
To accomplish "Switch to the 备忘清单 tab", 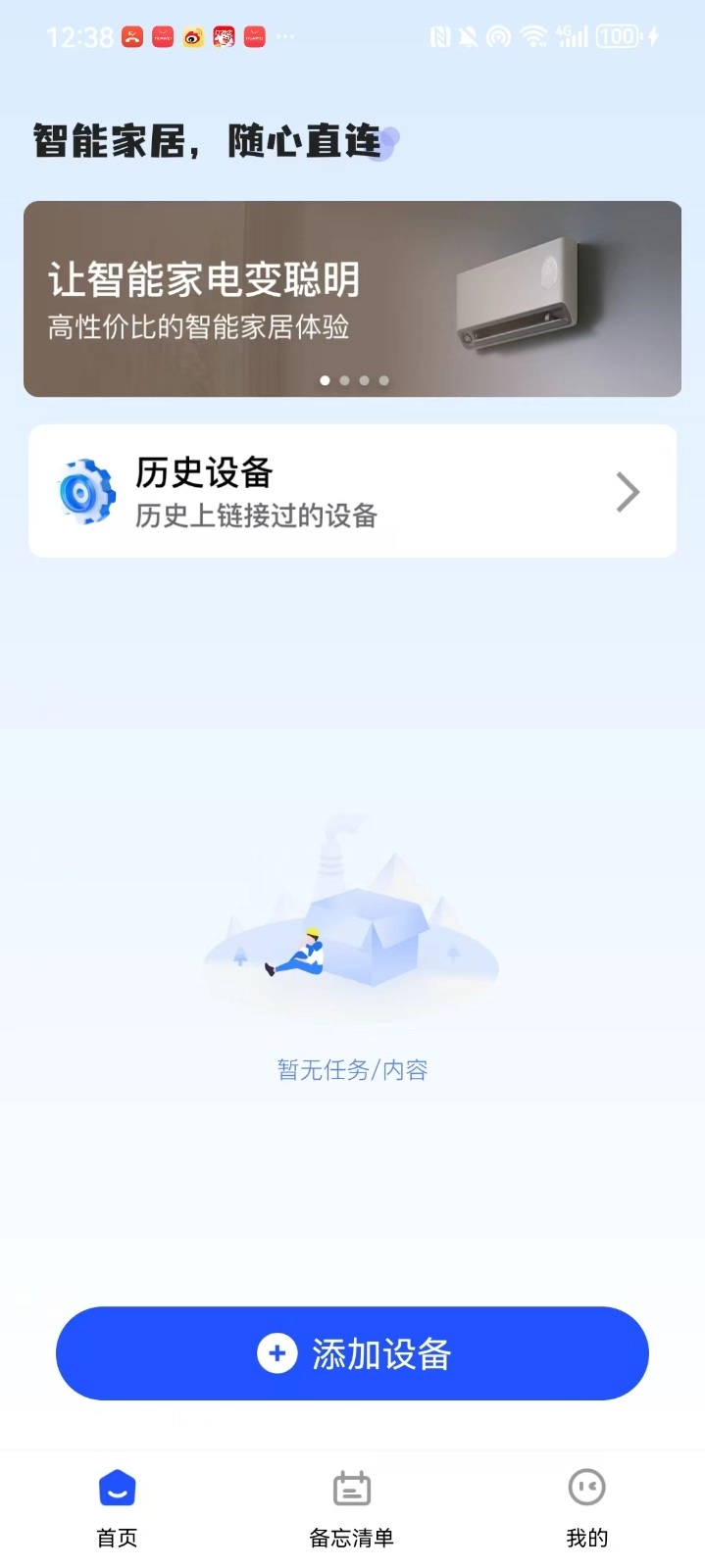I will tap(352, 1508).
